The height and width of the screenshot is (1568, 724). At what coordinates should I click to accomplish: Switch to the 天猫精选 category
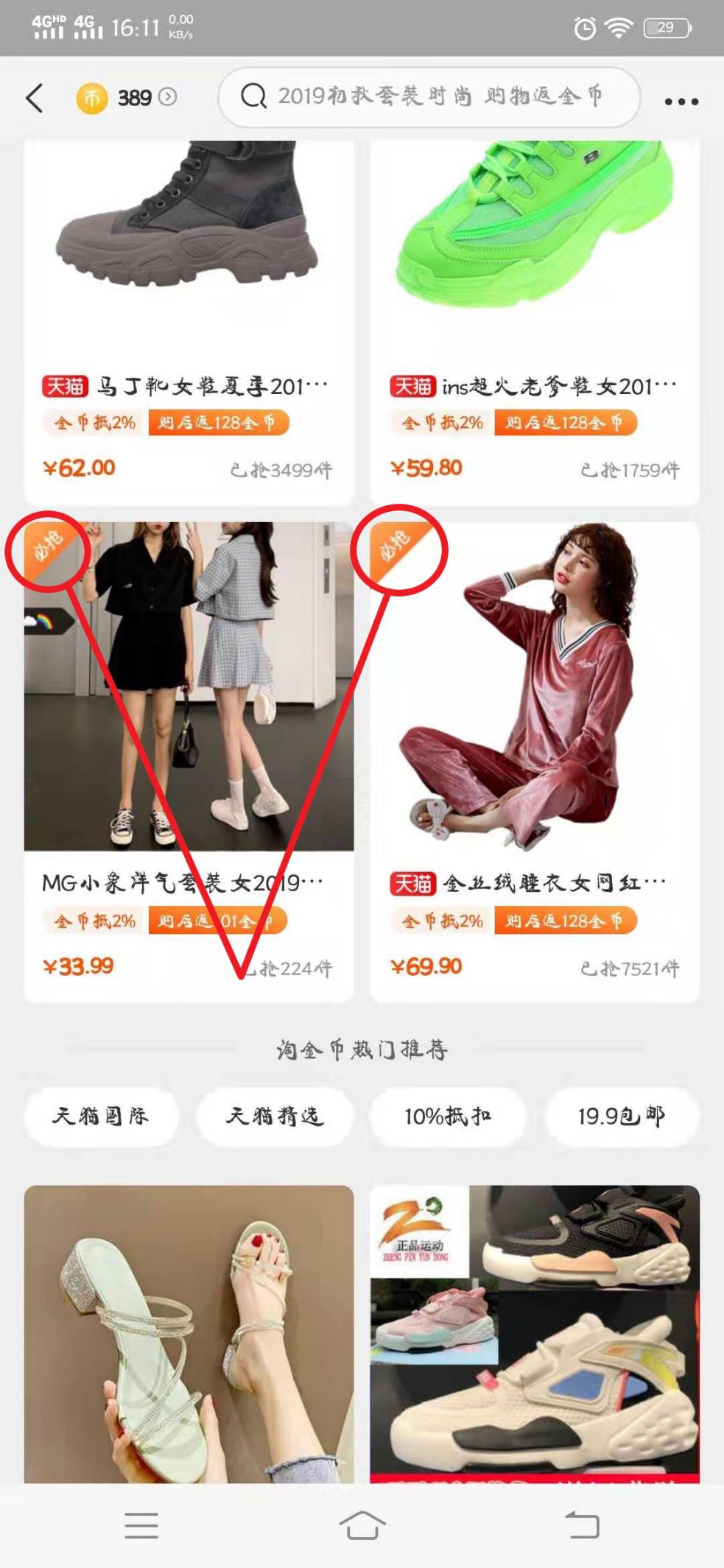click(x=274, y=1117)
